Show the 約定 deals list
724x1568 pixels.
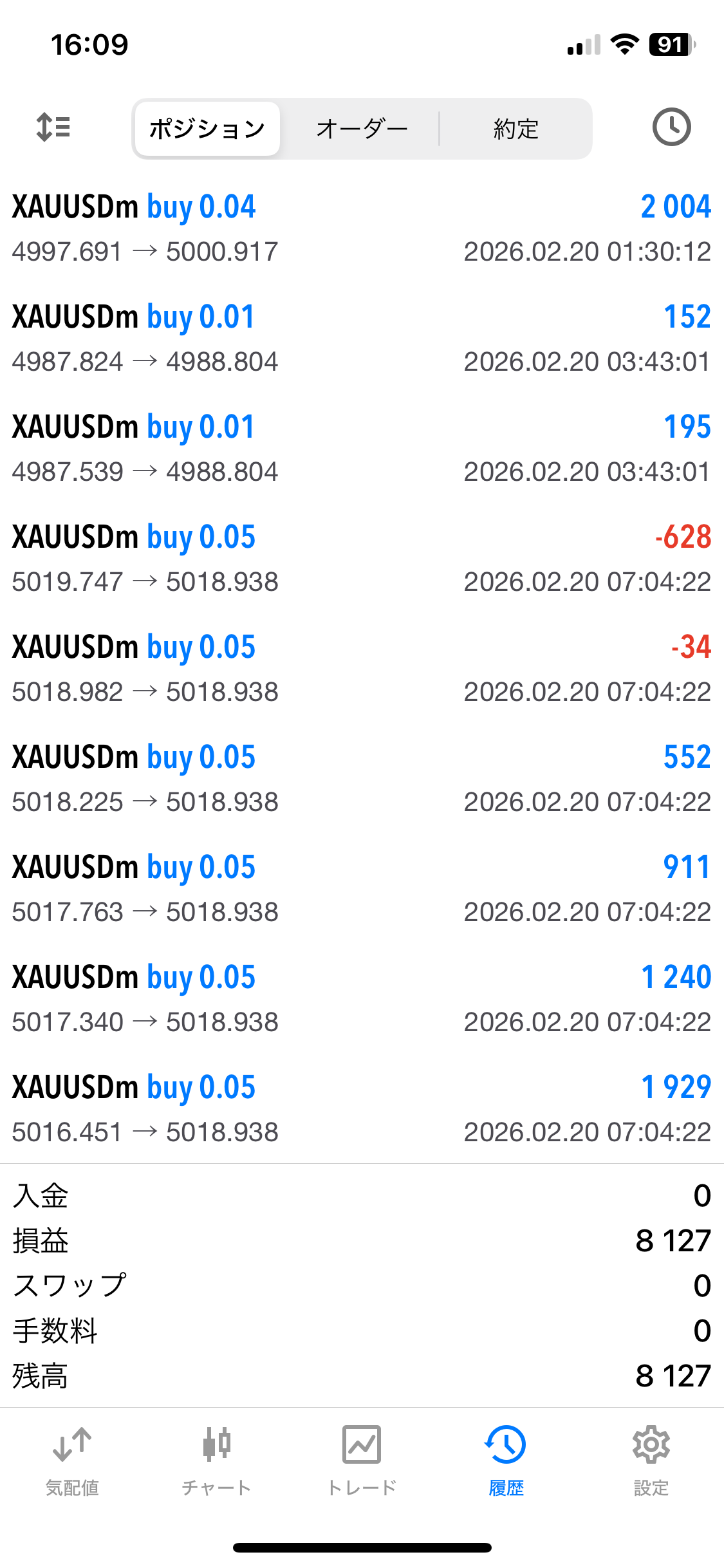tap(515, 129)
